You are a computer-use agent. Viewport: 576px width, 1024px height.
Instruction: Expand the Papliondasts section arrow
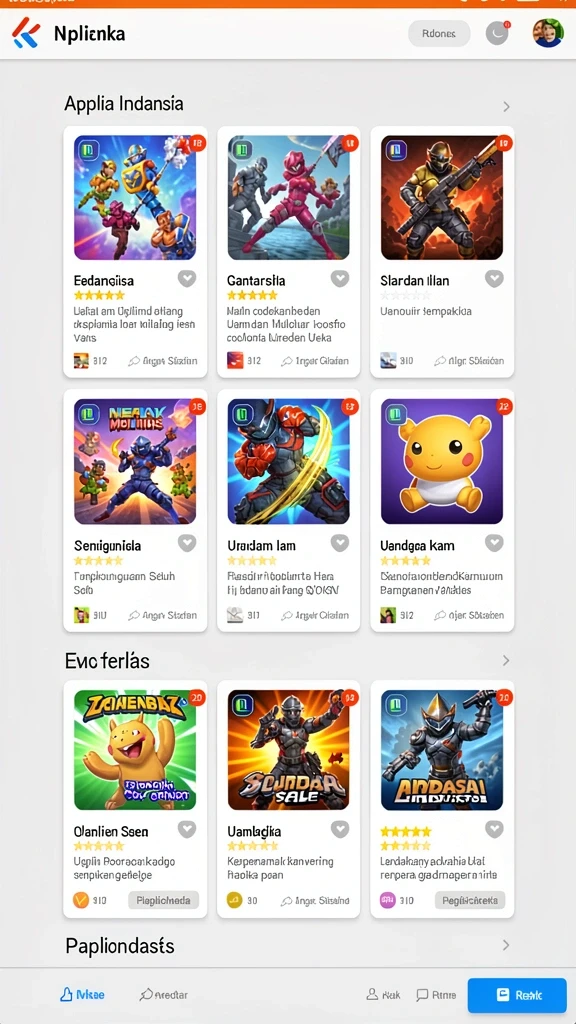pos(506,945)
